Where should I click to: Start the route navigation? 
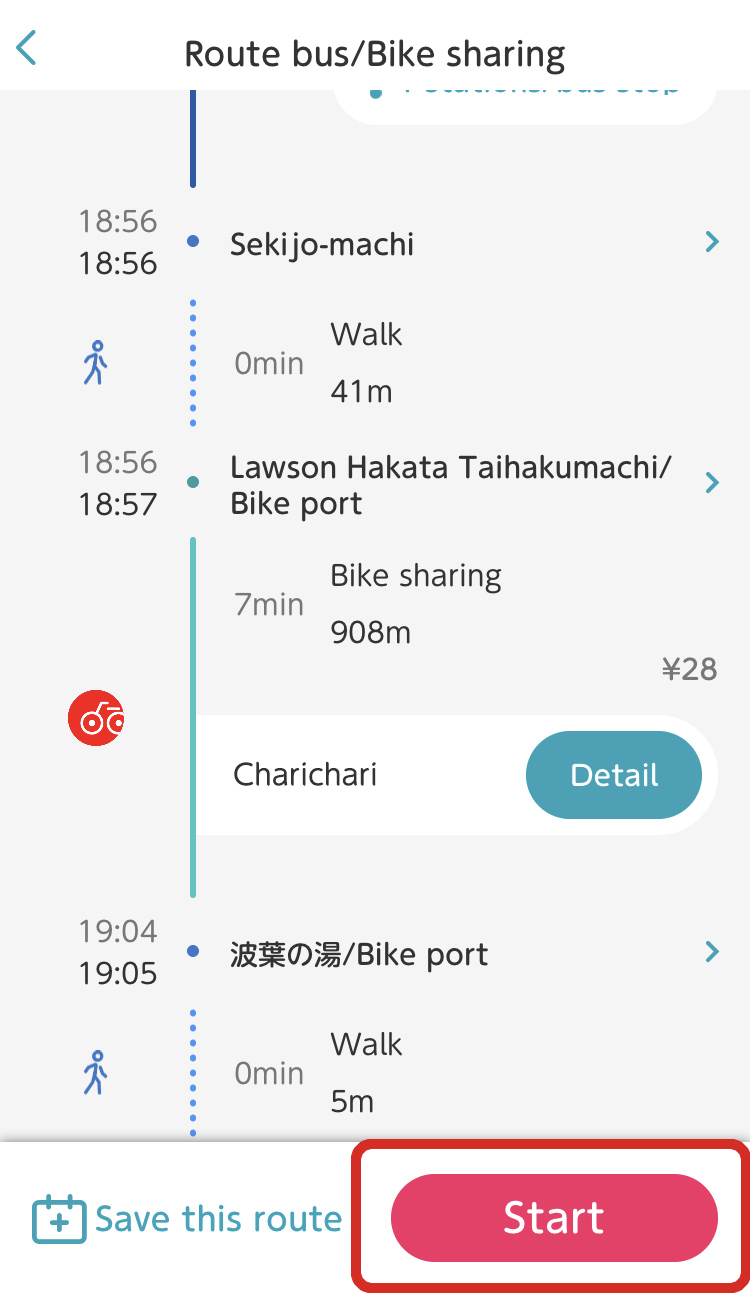[x=554, y=1218]
